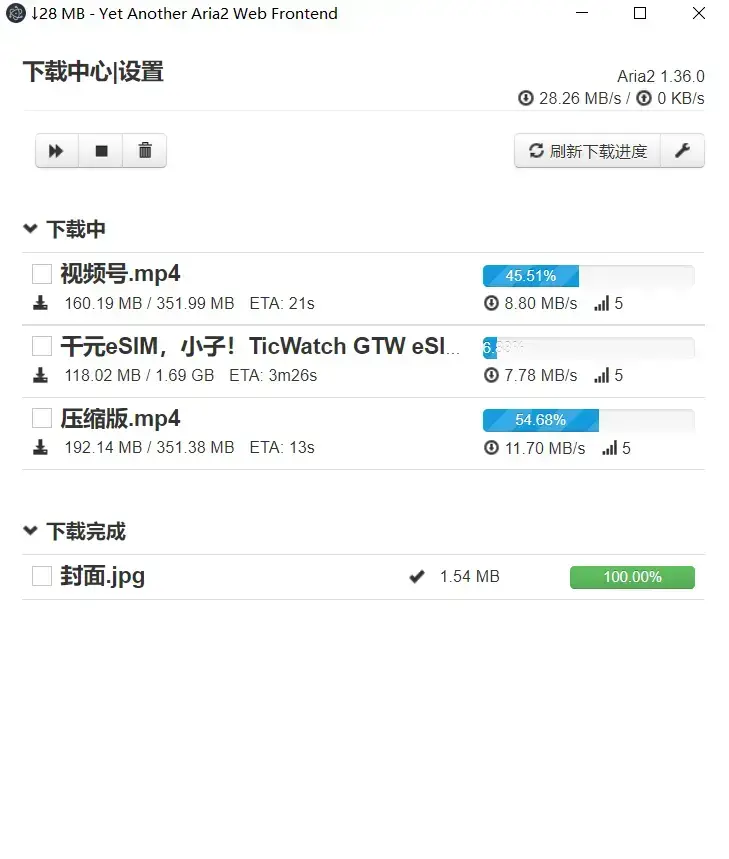Click the Aria2 logo in the title bar
Screen dimensions: 729x859
point(14,14)
